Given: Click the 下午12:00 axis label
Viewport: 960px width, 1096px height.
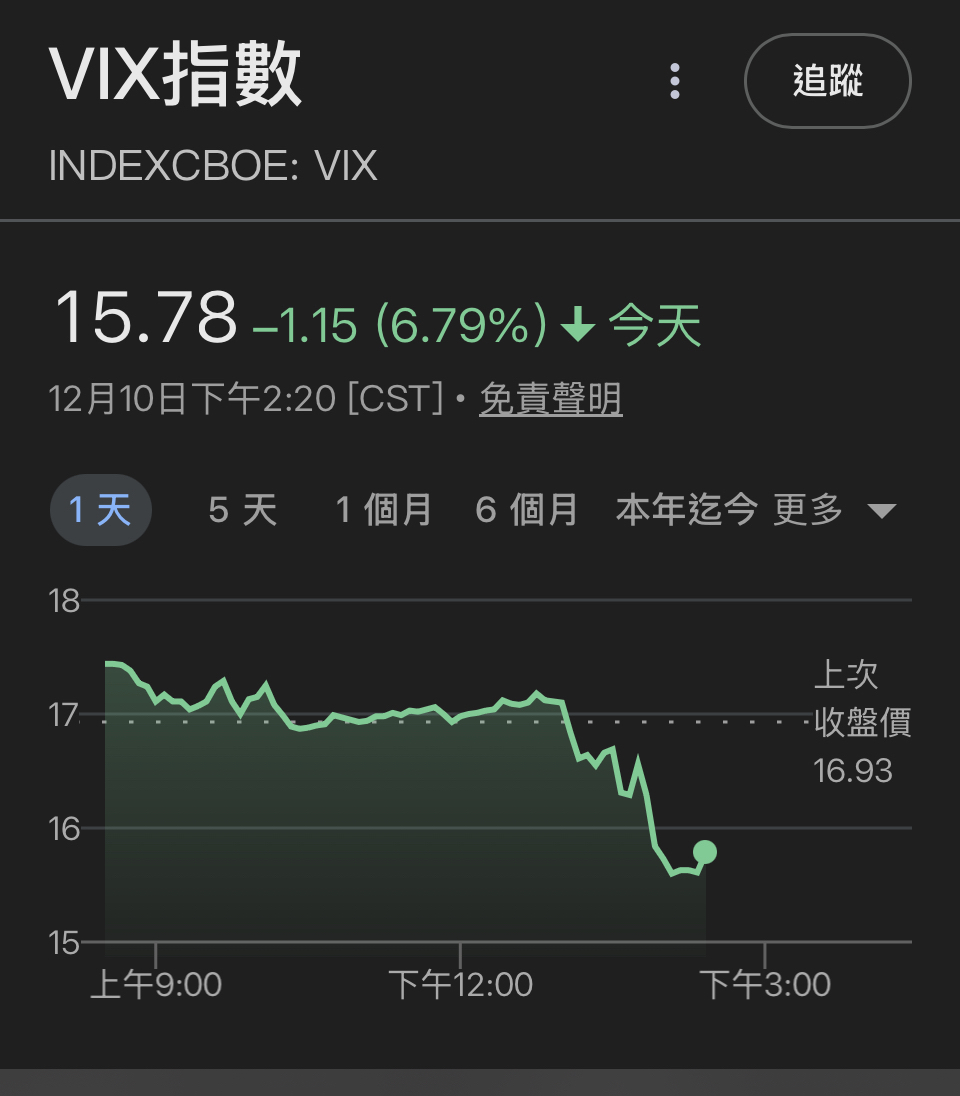Looking at the screenshot, I should click(461, 984).
